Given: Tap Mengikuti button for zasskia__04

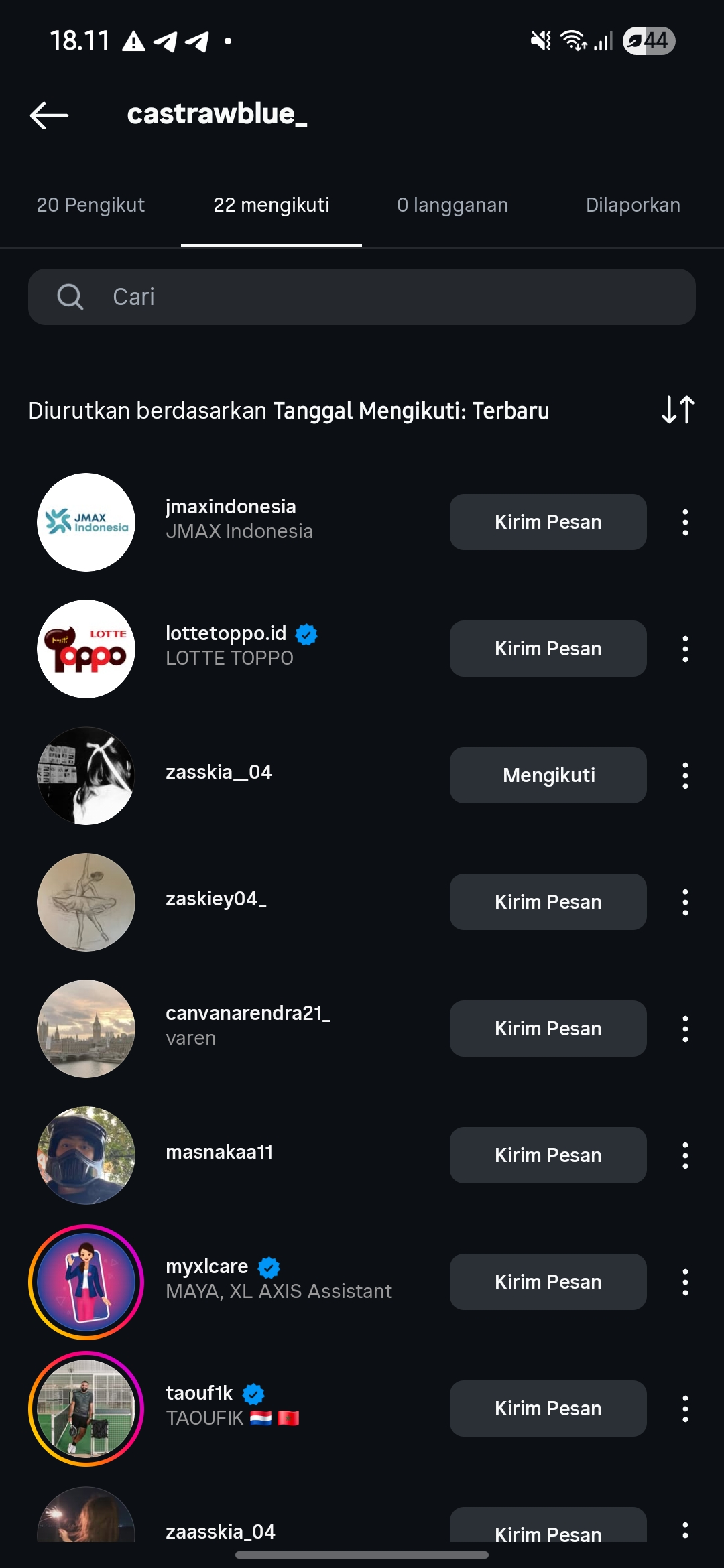Looking at the screenshot, I should pyautogui.click(x=548, y=775).
